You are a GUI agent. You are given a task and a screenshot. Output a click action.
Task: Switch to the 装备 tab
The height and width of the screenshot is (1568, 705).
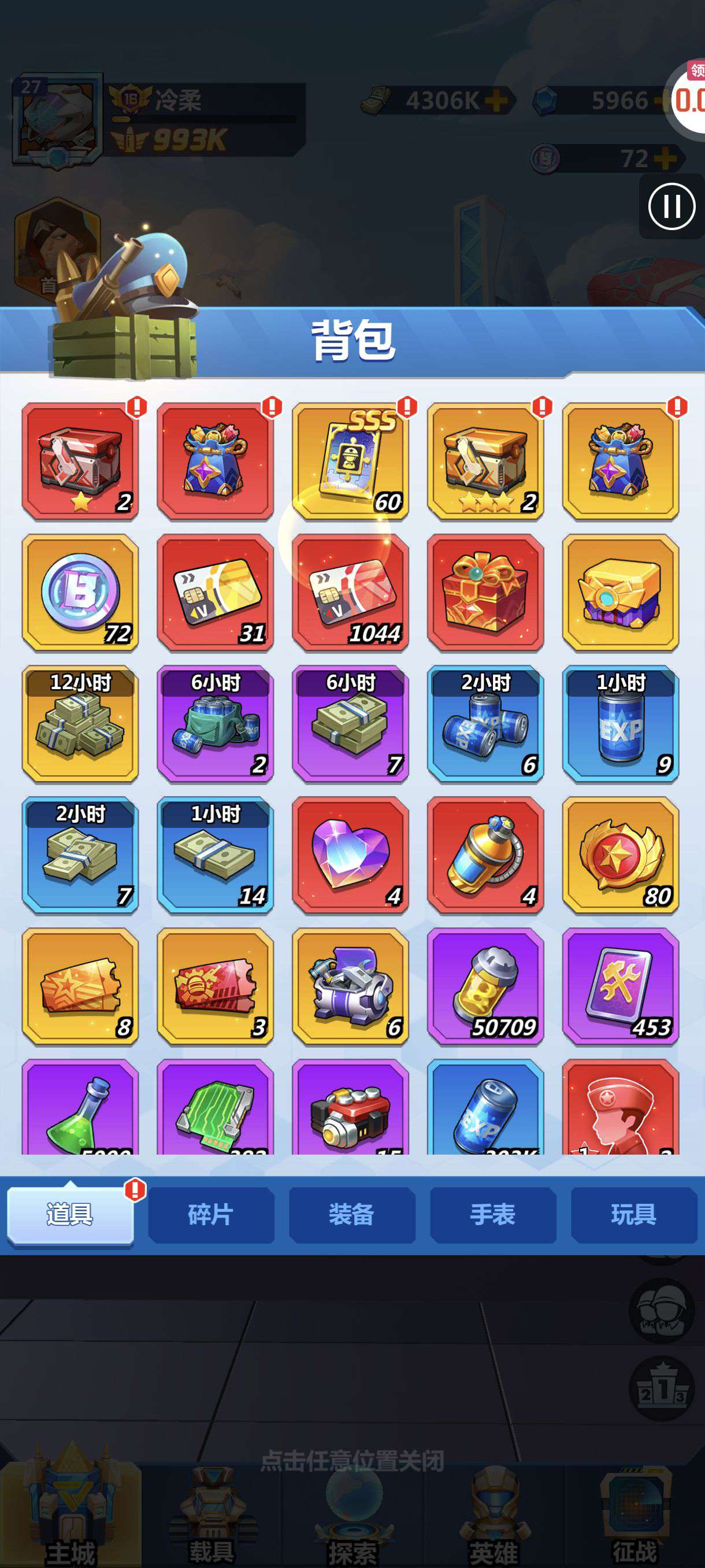click(x=351, y=1214)
